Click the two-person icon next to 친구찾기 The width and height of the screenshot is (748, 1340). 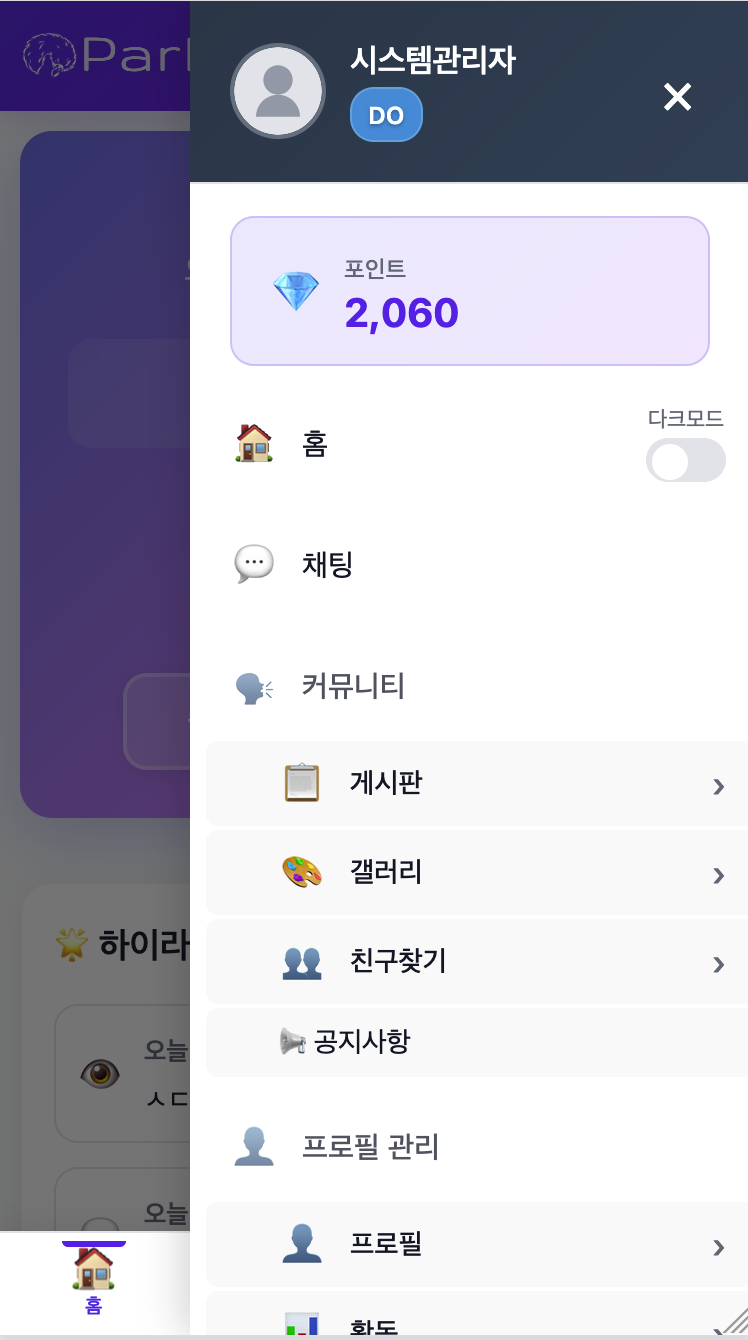pyautogui.click(x=300, y=962)
